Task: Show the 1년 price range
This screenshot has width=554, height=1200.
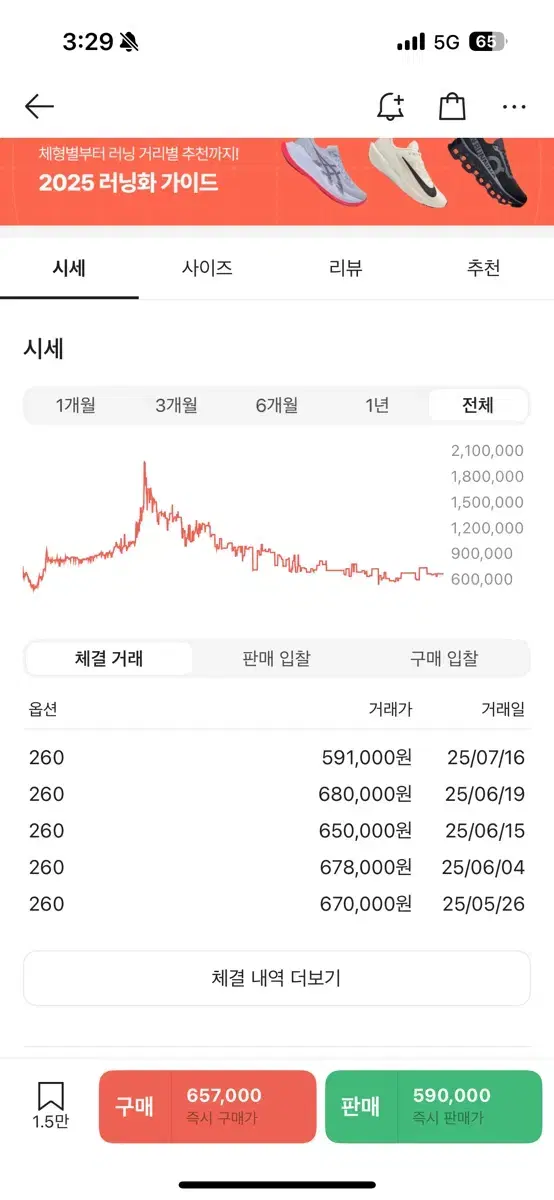Action: pyautogui.click(x=377, y=405)
